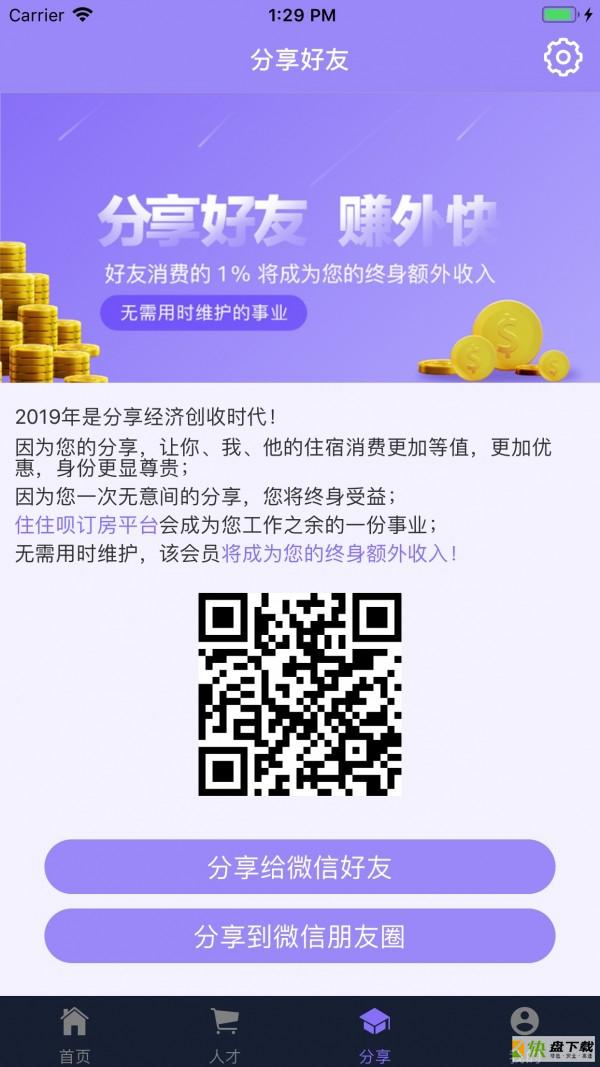This screenshot has height=1067, width=600.
Task: Open the profile tab with the person icon
Action: [x=524, y=1025]
